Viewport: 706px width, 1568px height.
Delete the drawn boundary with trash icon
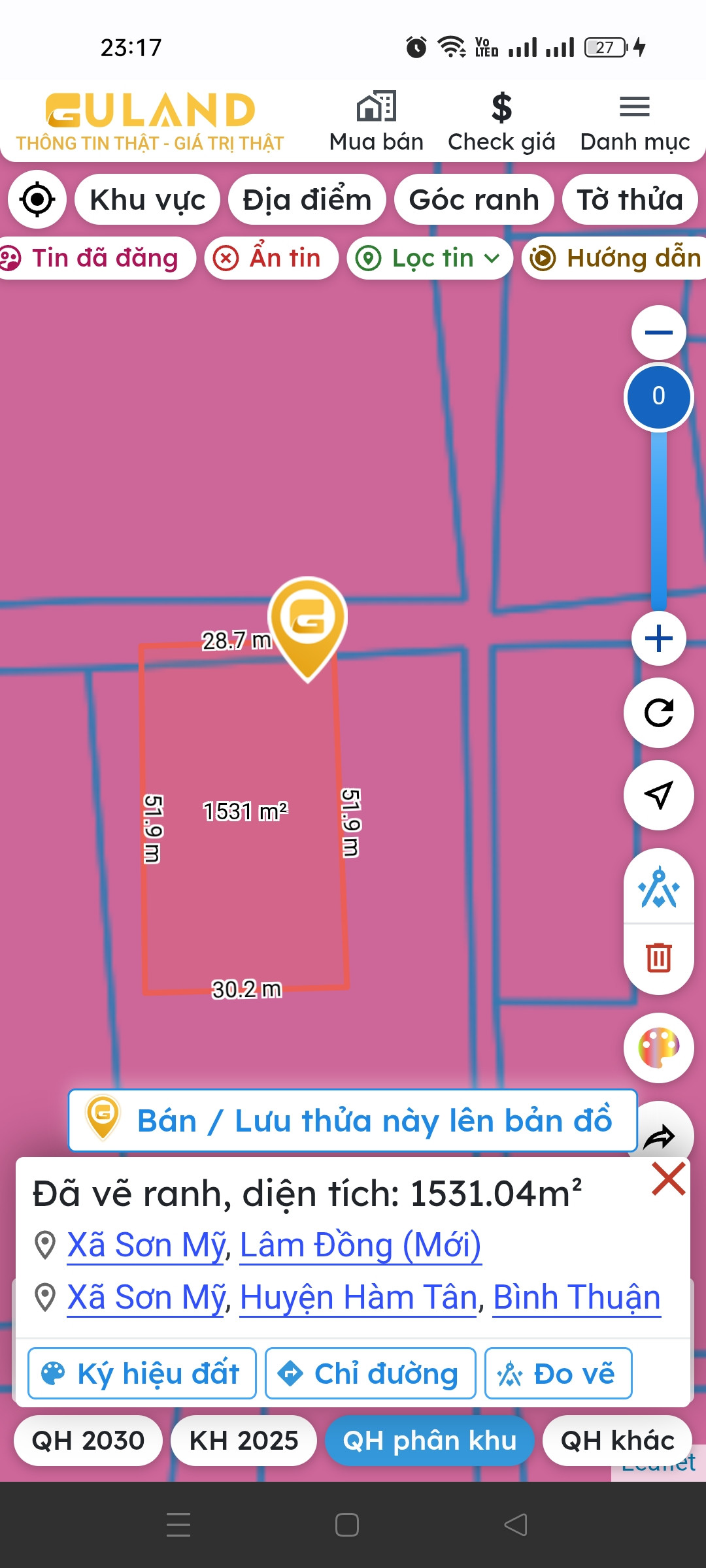coord(658,958)
